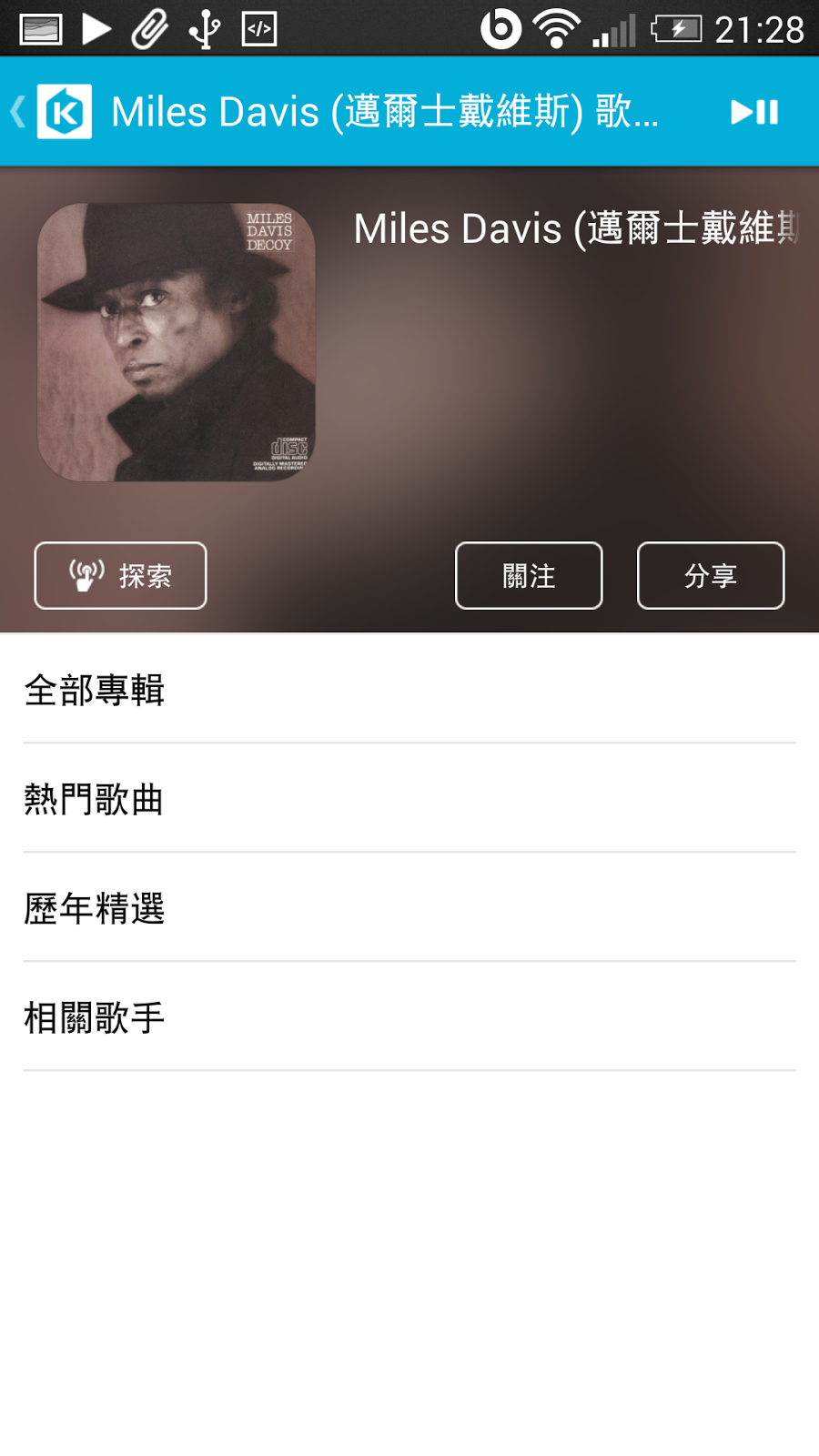Viewport: 819px width, 1456px height.
Task: Toggle play/pause in the top bar
Action: (754, 112)
